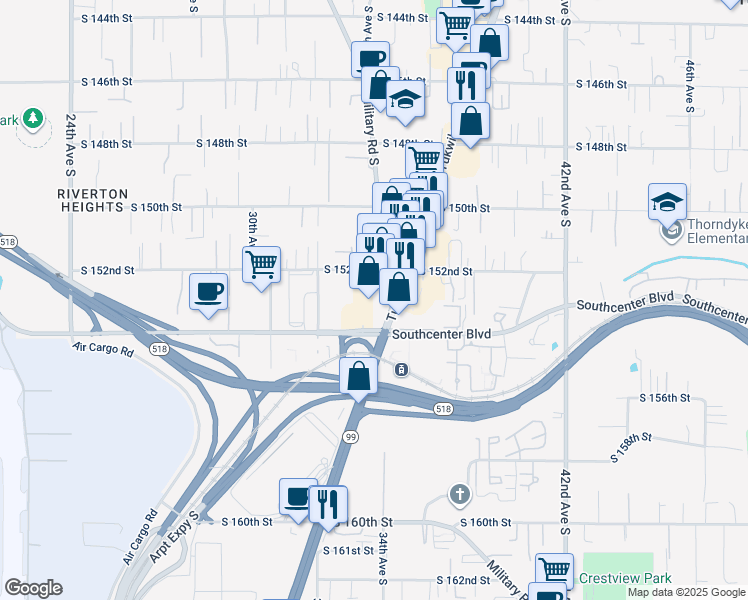Tap the school marker at S 146th St
Viewport: 748px width, 600px height.
[x=405, y=99]
